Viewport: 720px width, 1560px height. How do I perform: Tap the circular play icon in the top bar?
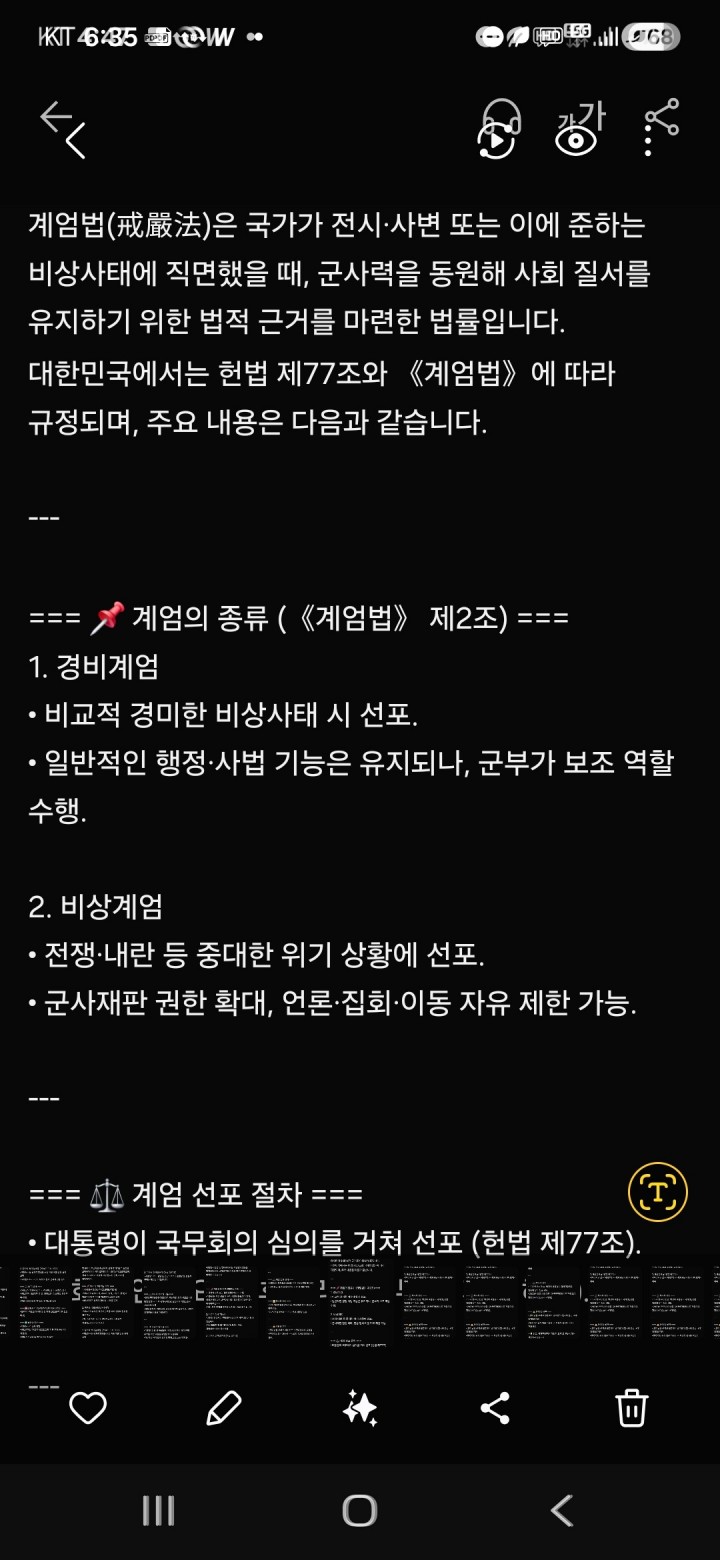pos(494,143)
